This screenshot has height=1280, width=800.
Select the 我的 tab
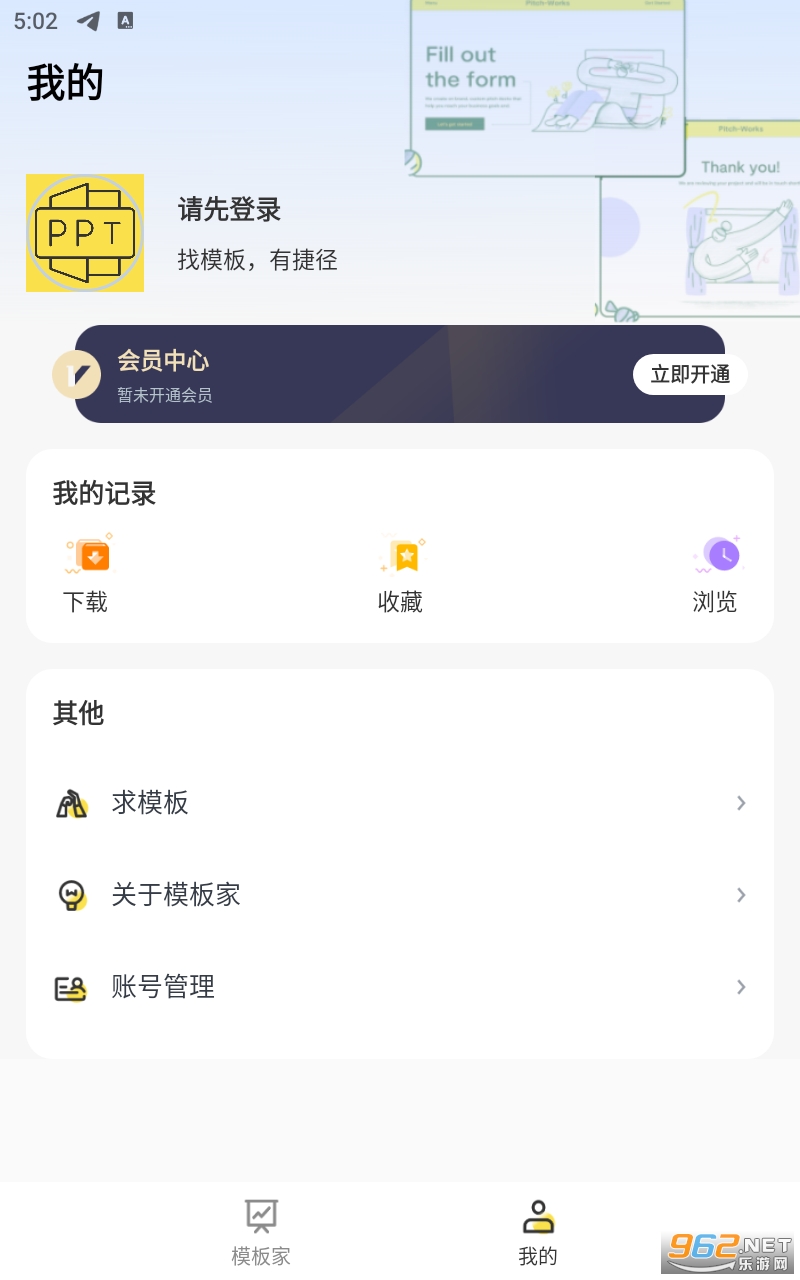point(538,1232)
